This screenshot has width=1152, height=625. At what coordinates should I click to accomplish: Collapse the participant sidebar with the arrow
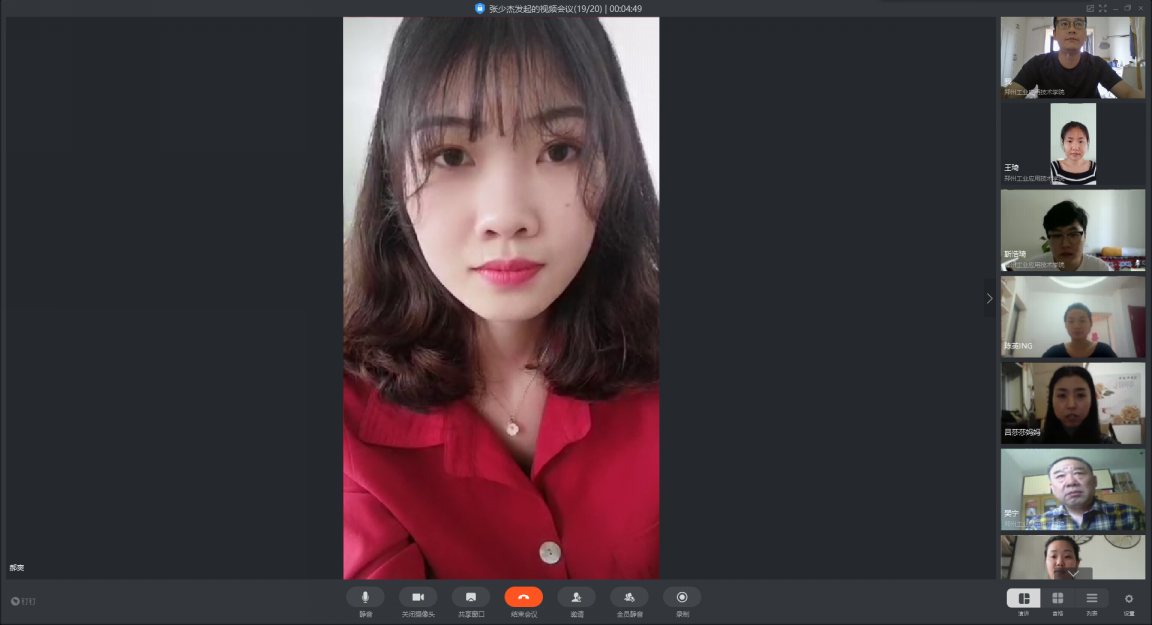click(x=990, y=298)
